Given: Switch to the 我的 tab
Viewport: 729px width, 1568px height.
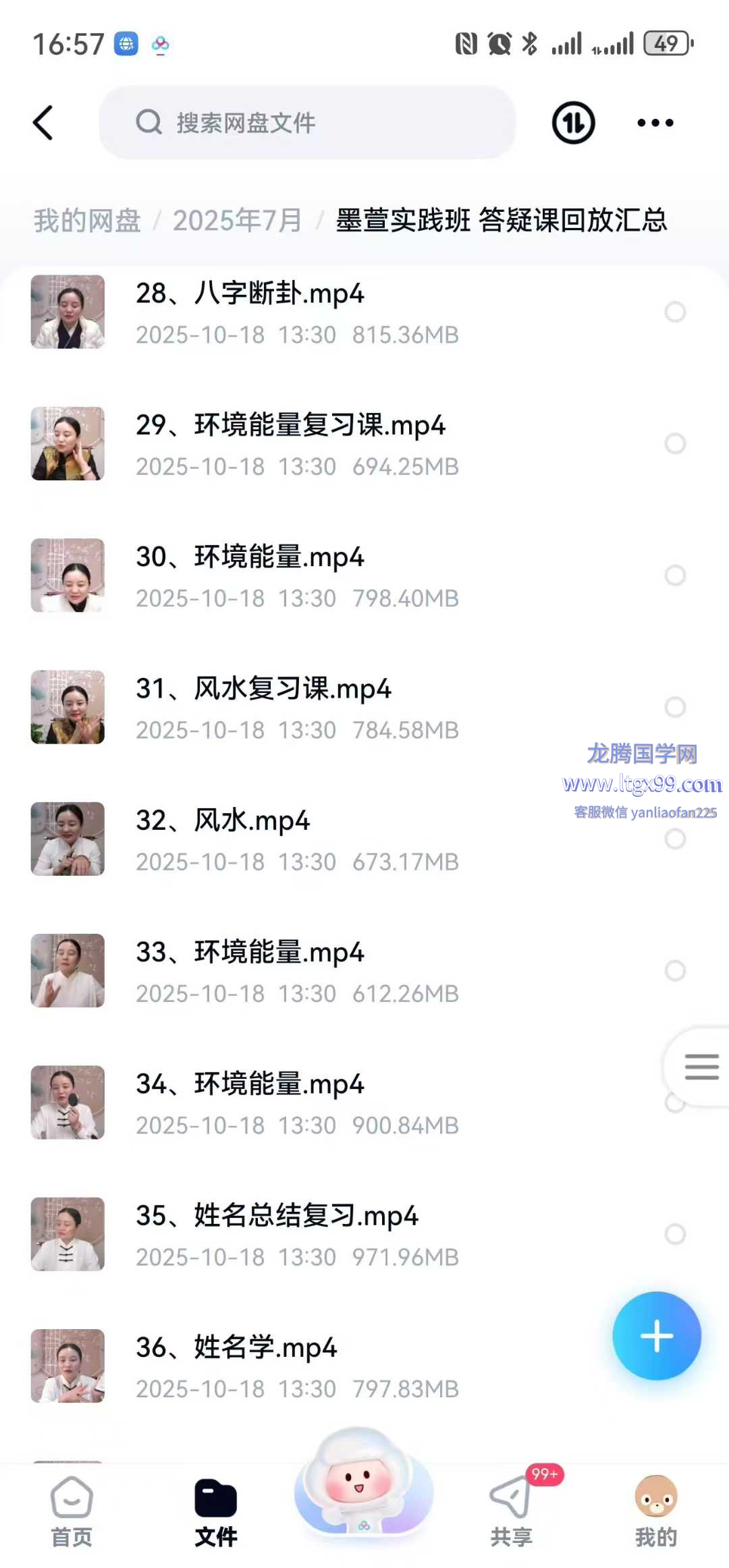Looking at the screenshot, I should pyautogui.click(x=655, y=1510).
